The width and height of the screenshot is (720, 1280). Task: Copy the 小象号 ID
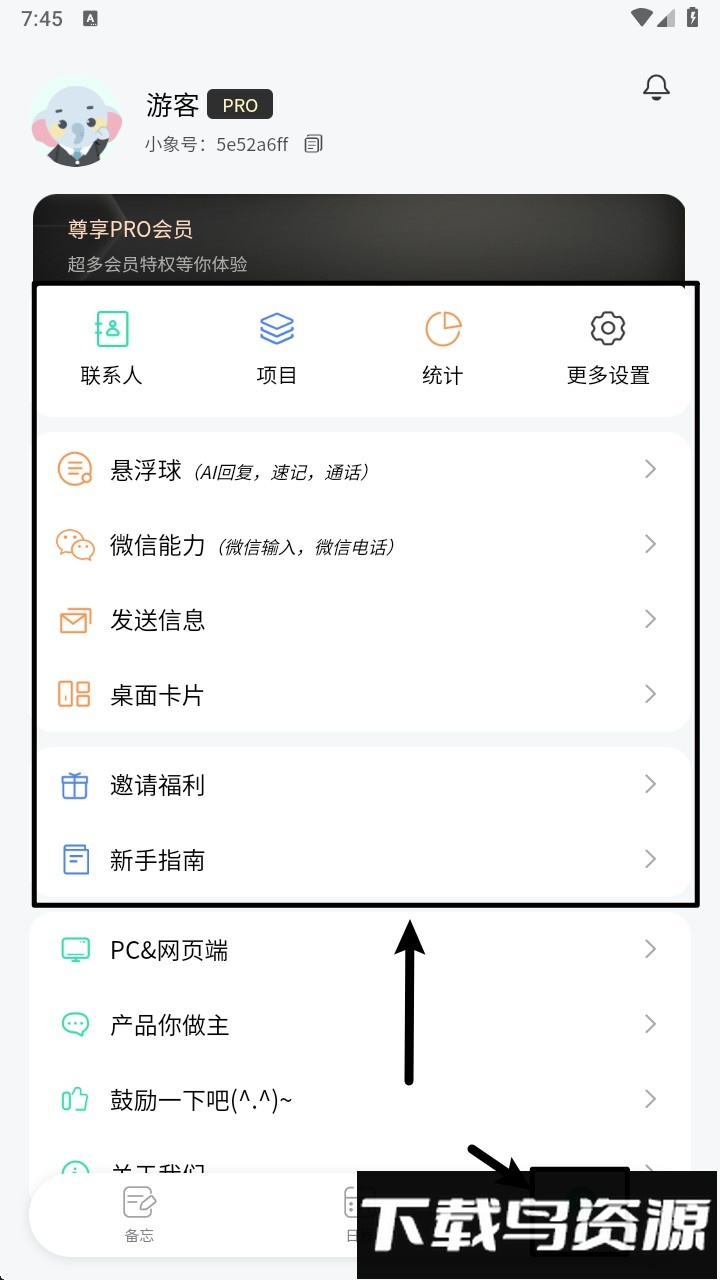[x=314, y=144]
